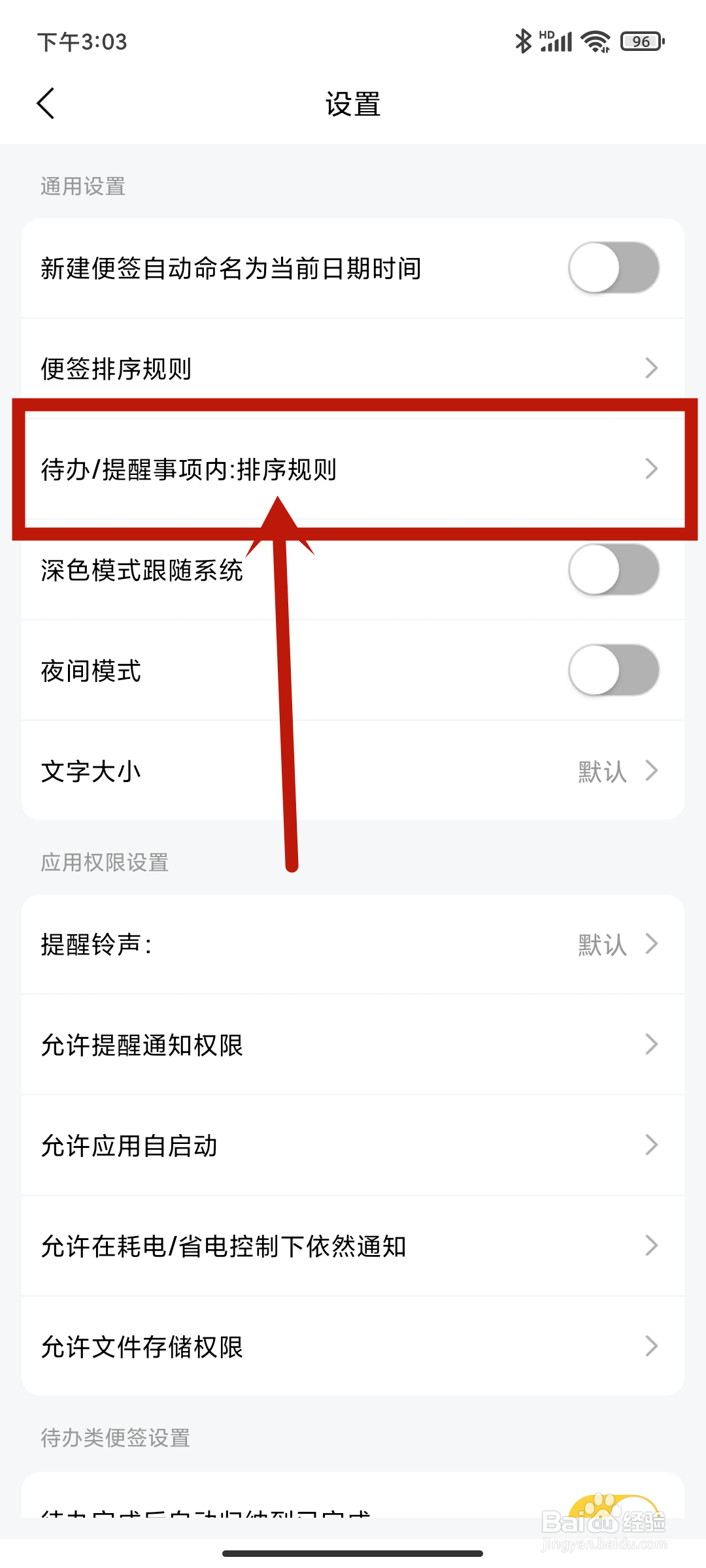
Task: Click the Bluetooth icon in status bar
Action: click(x=523, y=41)
